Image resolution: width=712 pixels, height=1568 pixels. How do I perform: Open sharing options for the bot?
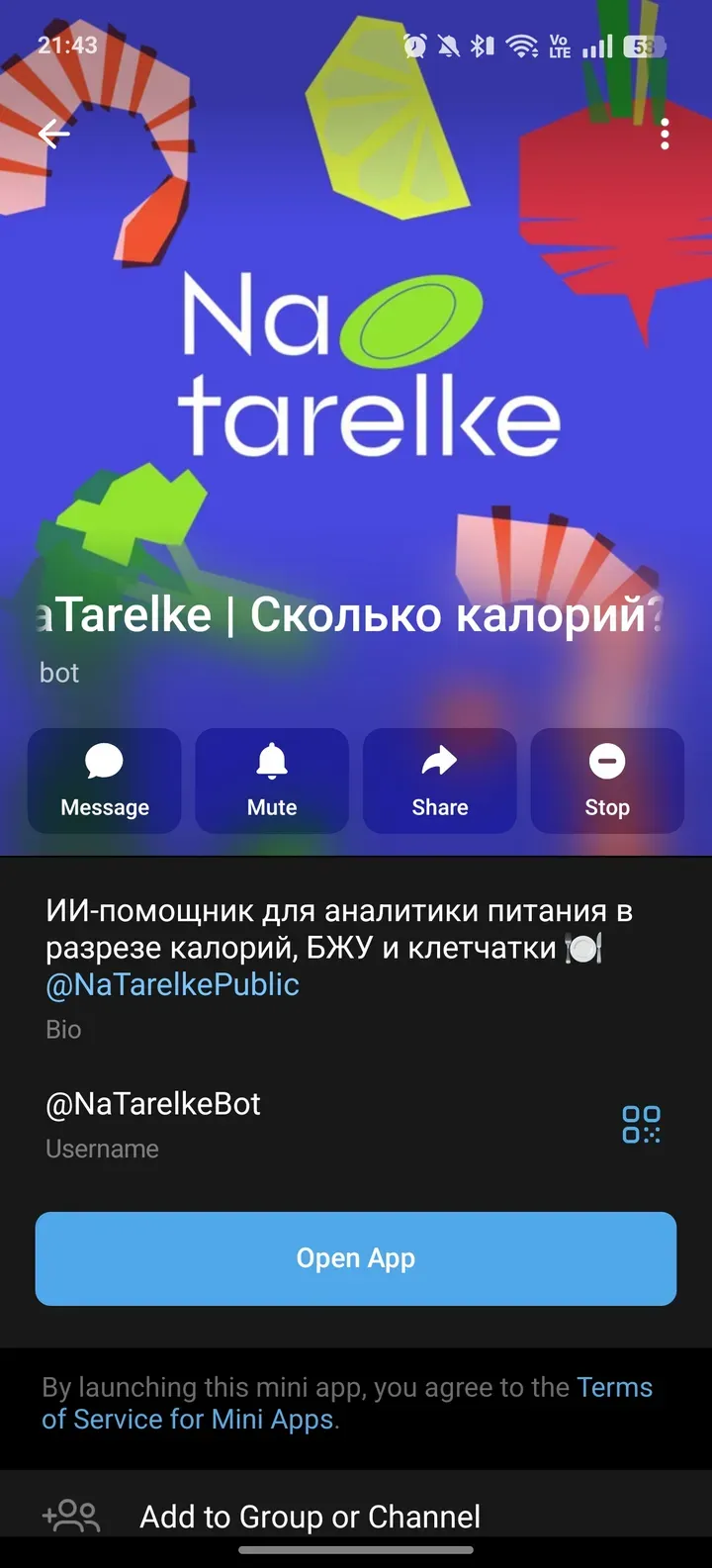tap(439, 781)
